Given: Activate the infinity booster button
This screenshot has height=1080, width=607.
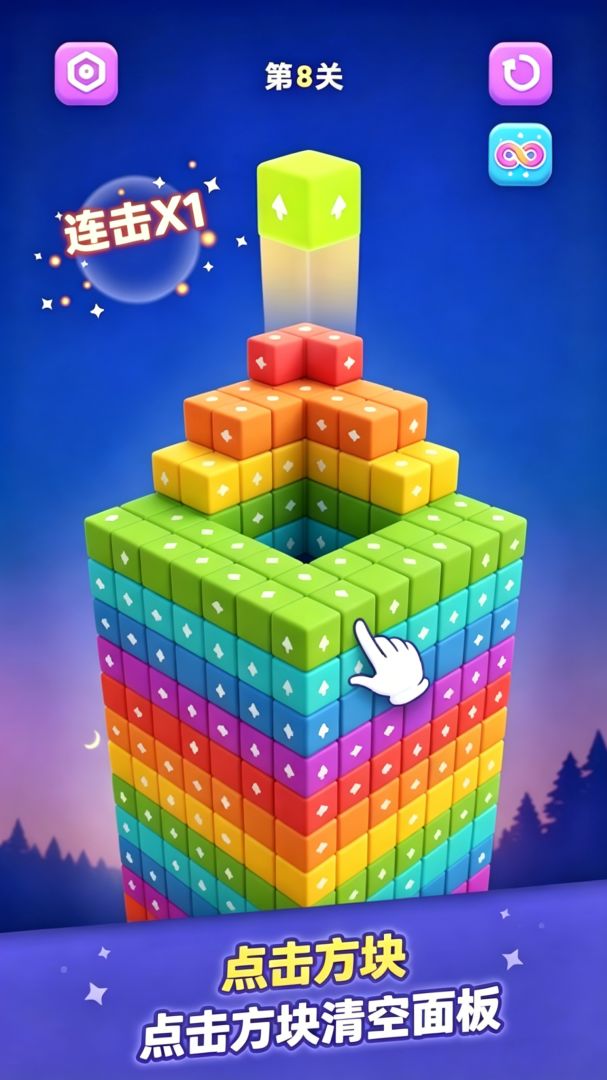Looking at the screenshot, I should point(520,155).
